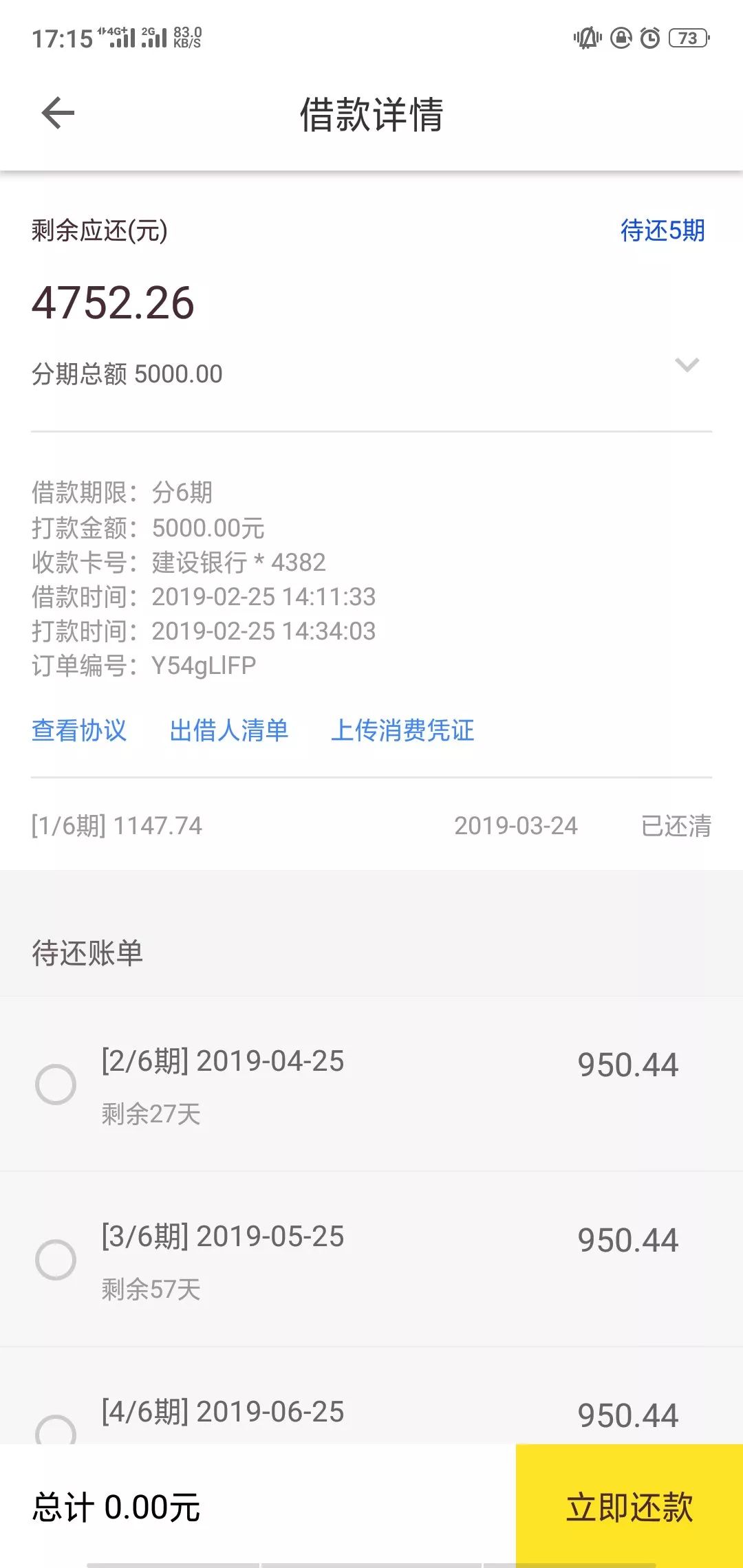Select the 4/6期 bill due 2019-06-25
Viewport: 743px width, 1568px height.
click(56, 1429)
